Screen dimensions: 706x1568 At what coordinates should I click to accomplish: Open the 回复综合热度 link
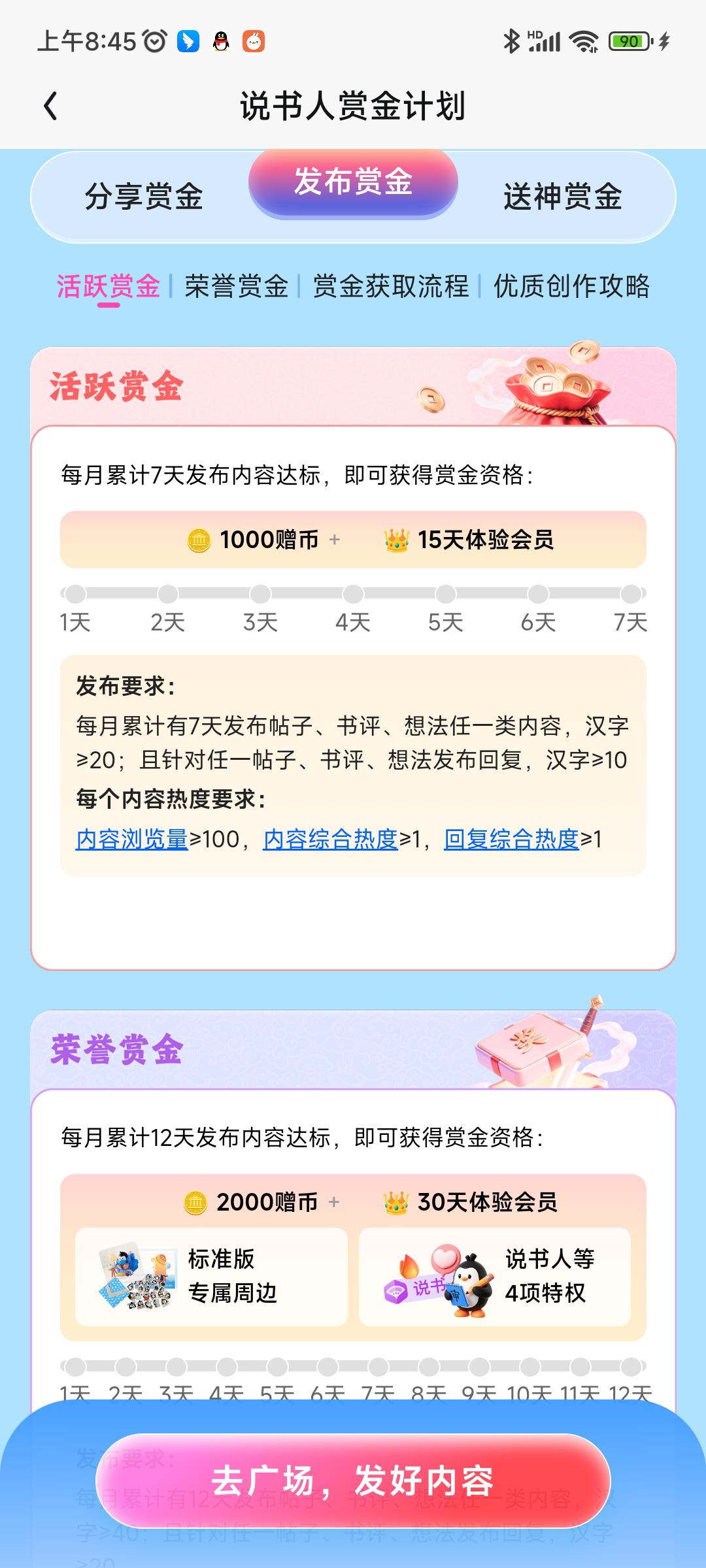point(512,839)
